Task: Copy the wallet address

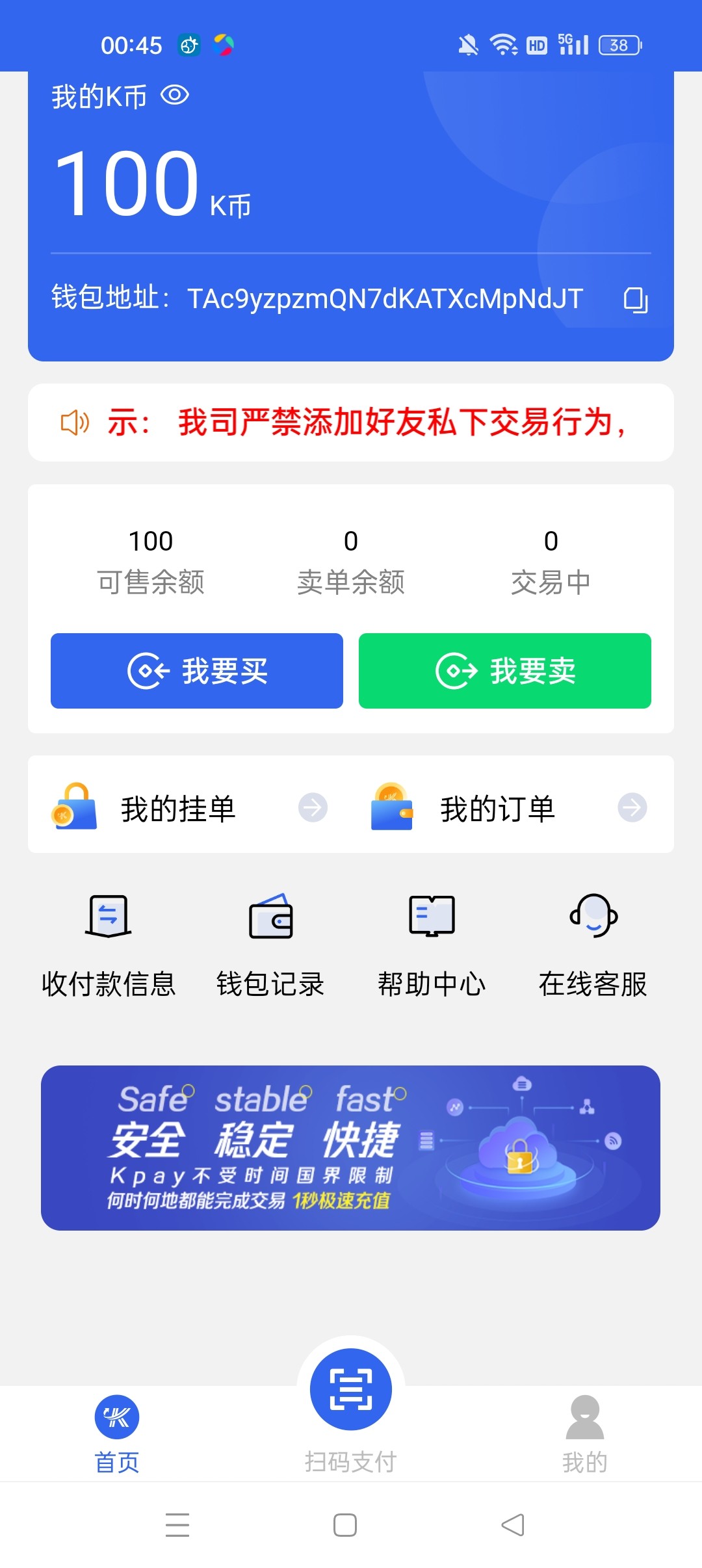Action: [635, 300]
